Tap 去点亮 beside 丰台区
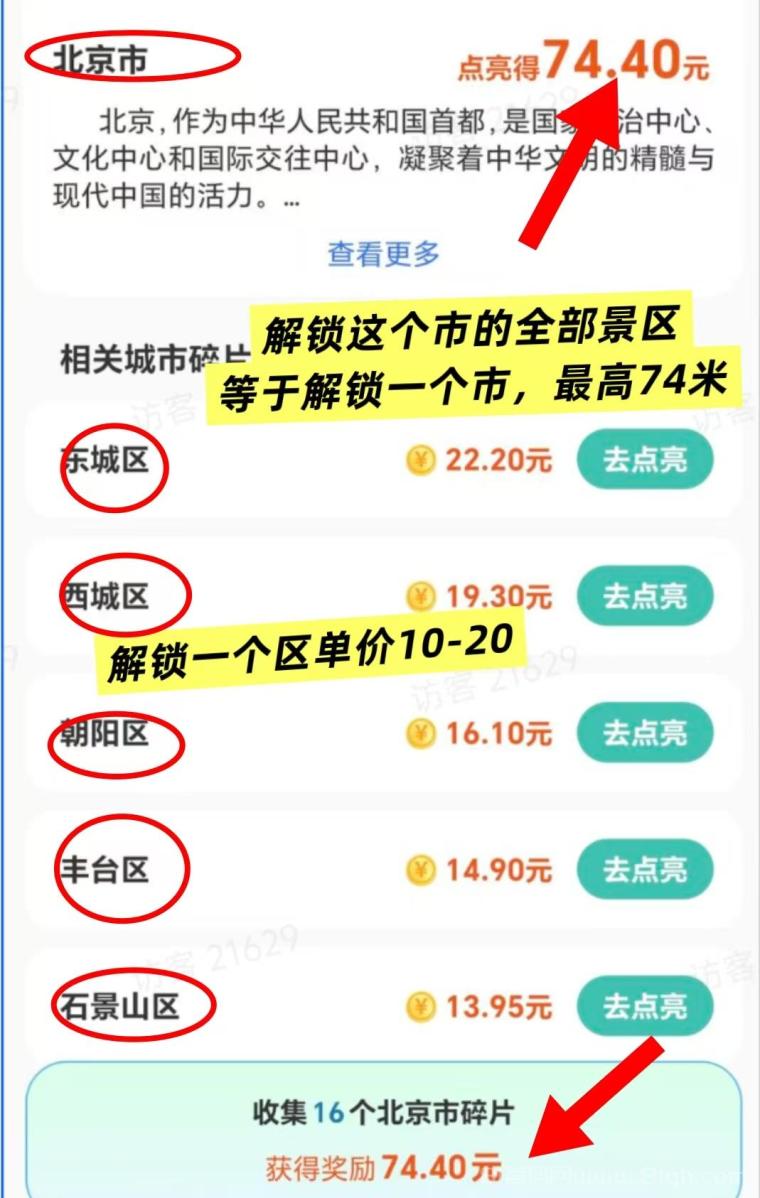 (x=645, y=869)
